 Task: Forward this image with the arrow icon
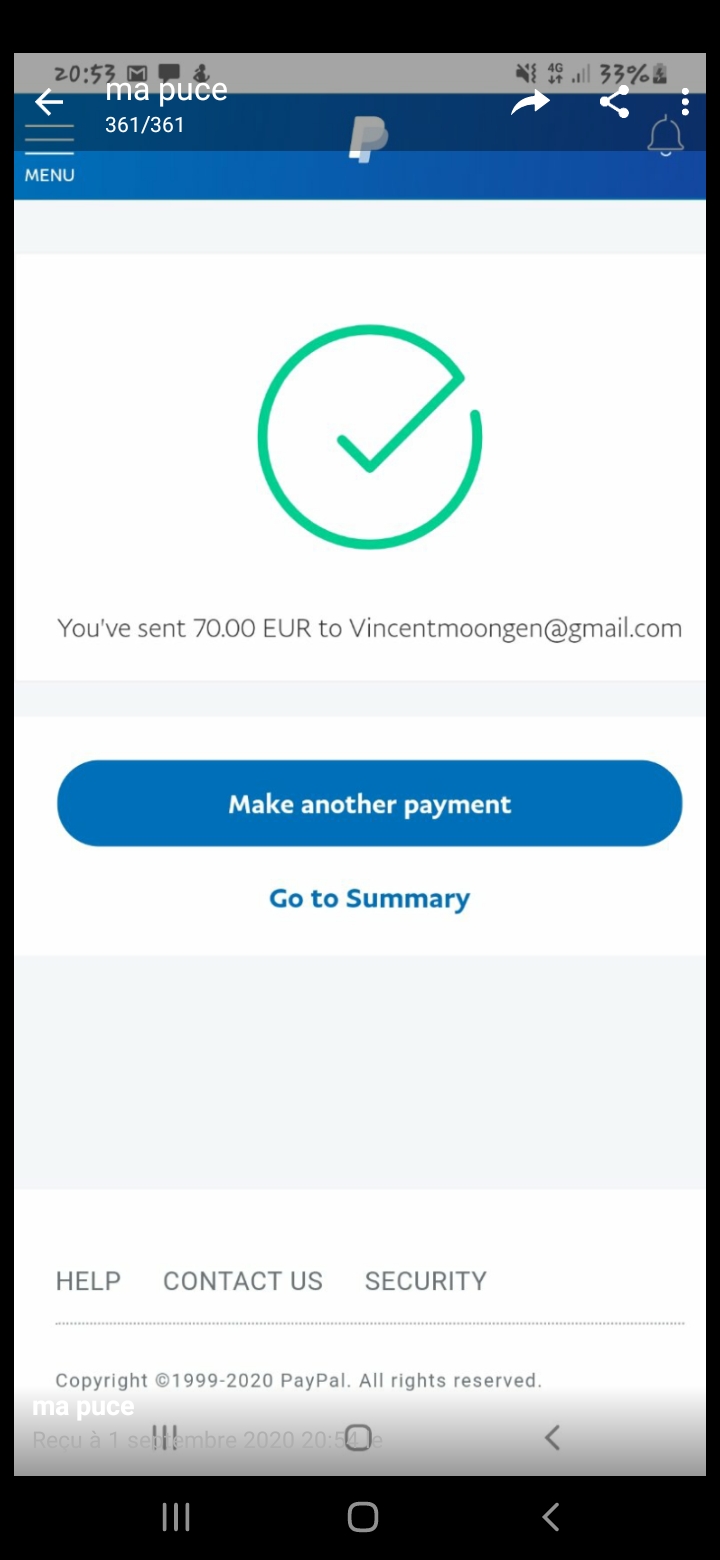point(530,102)
